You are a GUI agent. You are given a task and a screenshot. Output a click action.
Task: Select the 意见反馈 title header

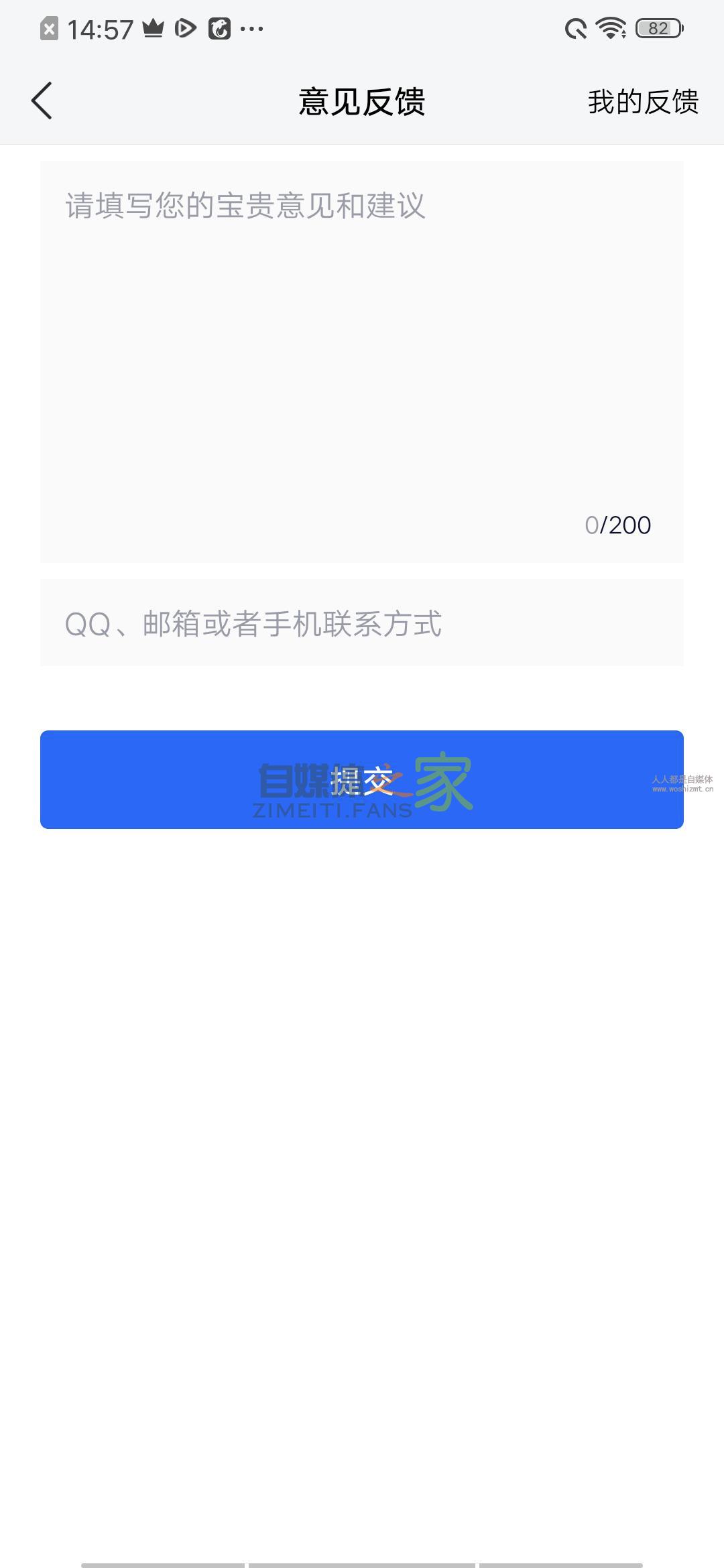click(362, 101)
